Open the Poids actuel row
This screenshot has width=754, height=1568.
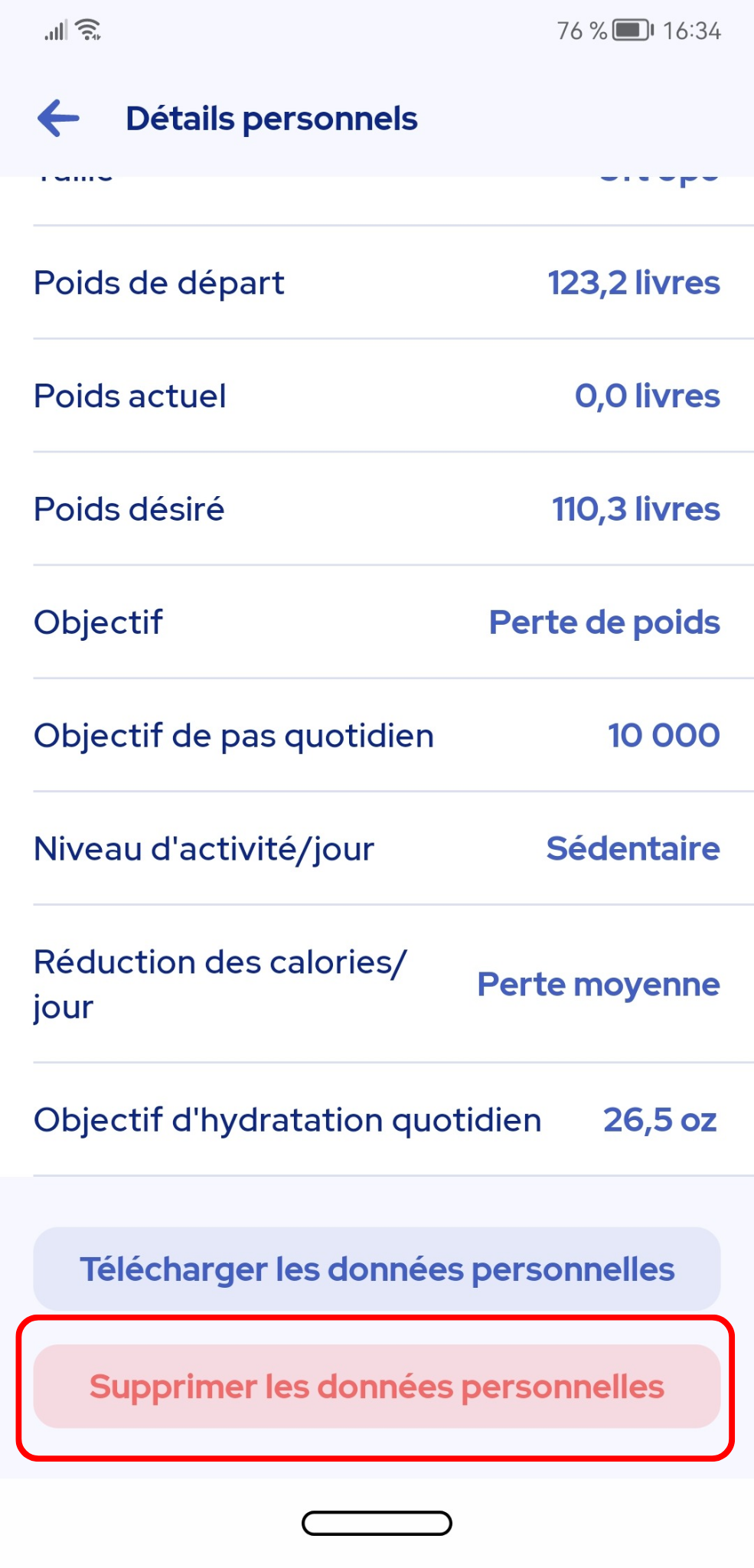coord(377,396)
